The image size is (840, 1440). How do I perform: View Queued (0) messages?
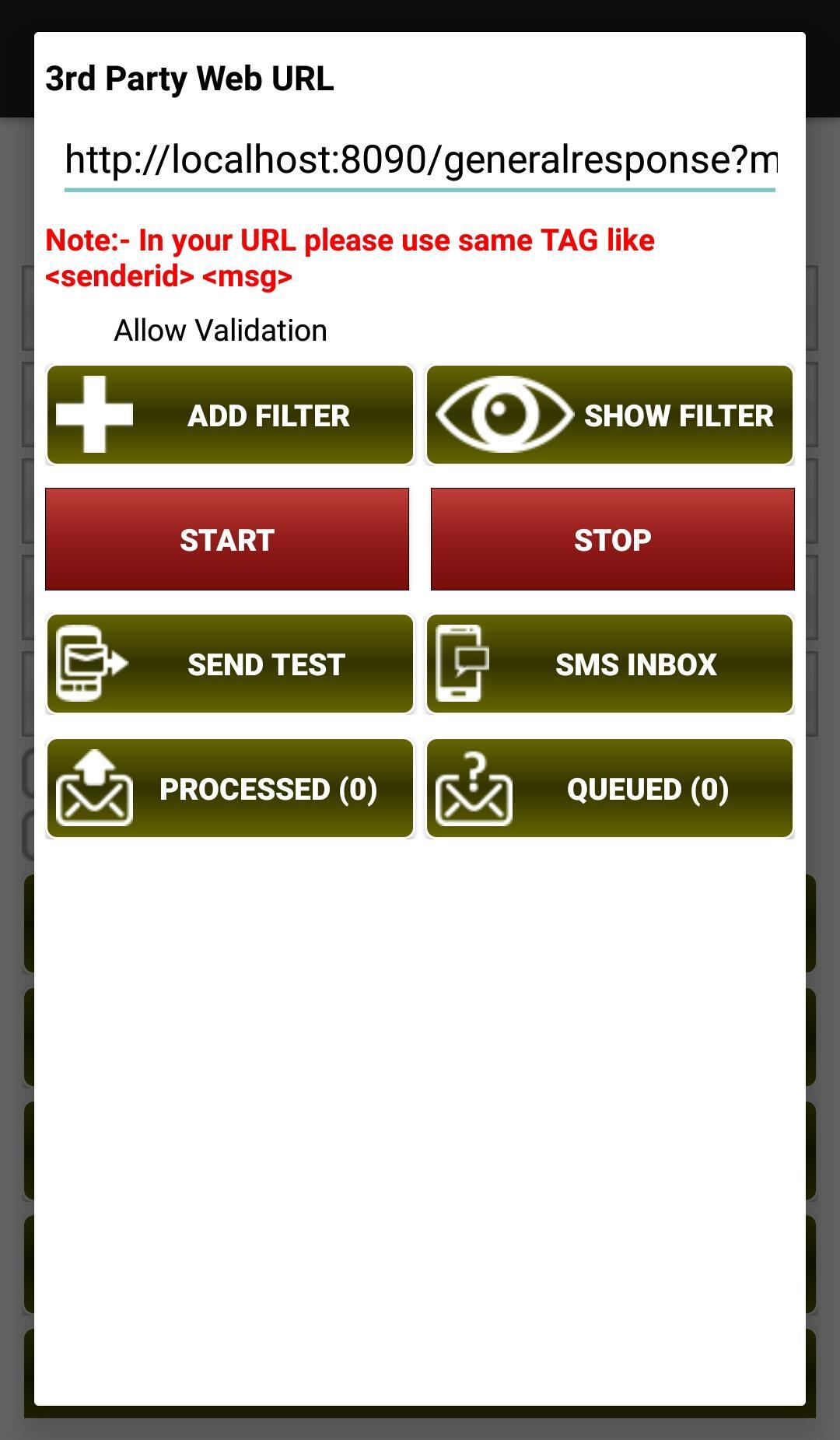pos(610,788)
